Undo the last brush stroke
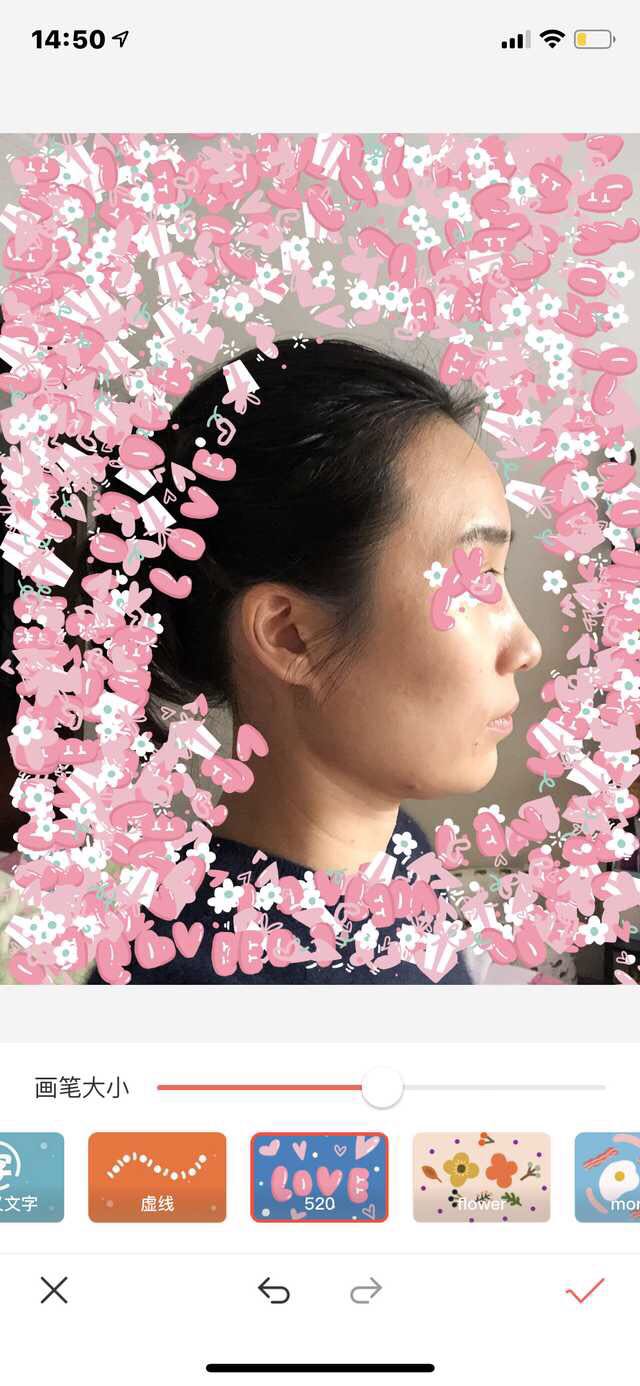This screenshot has width=640, height=1386. 273,1291
